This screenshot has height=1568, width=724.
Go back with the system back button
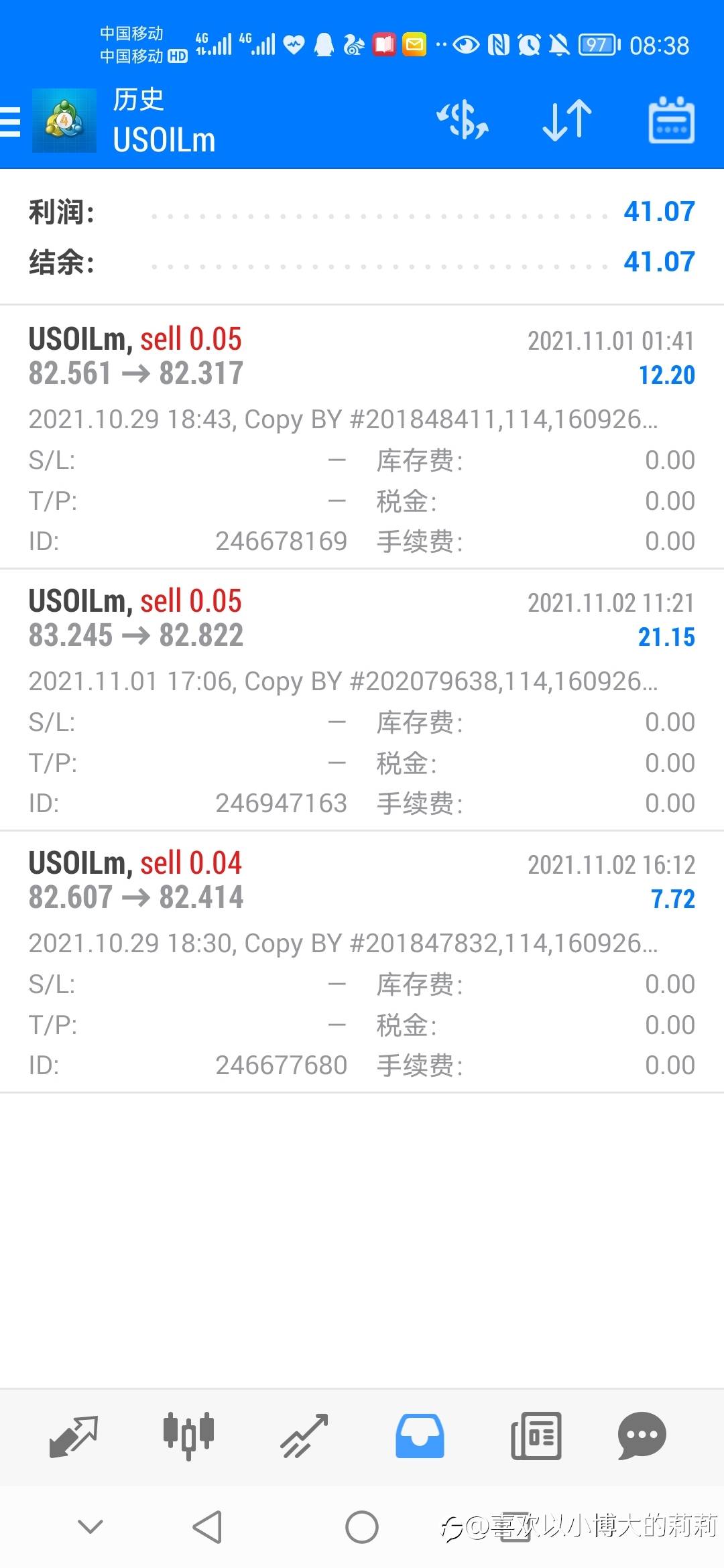(207, 1527)
